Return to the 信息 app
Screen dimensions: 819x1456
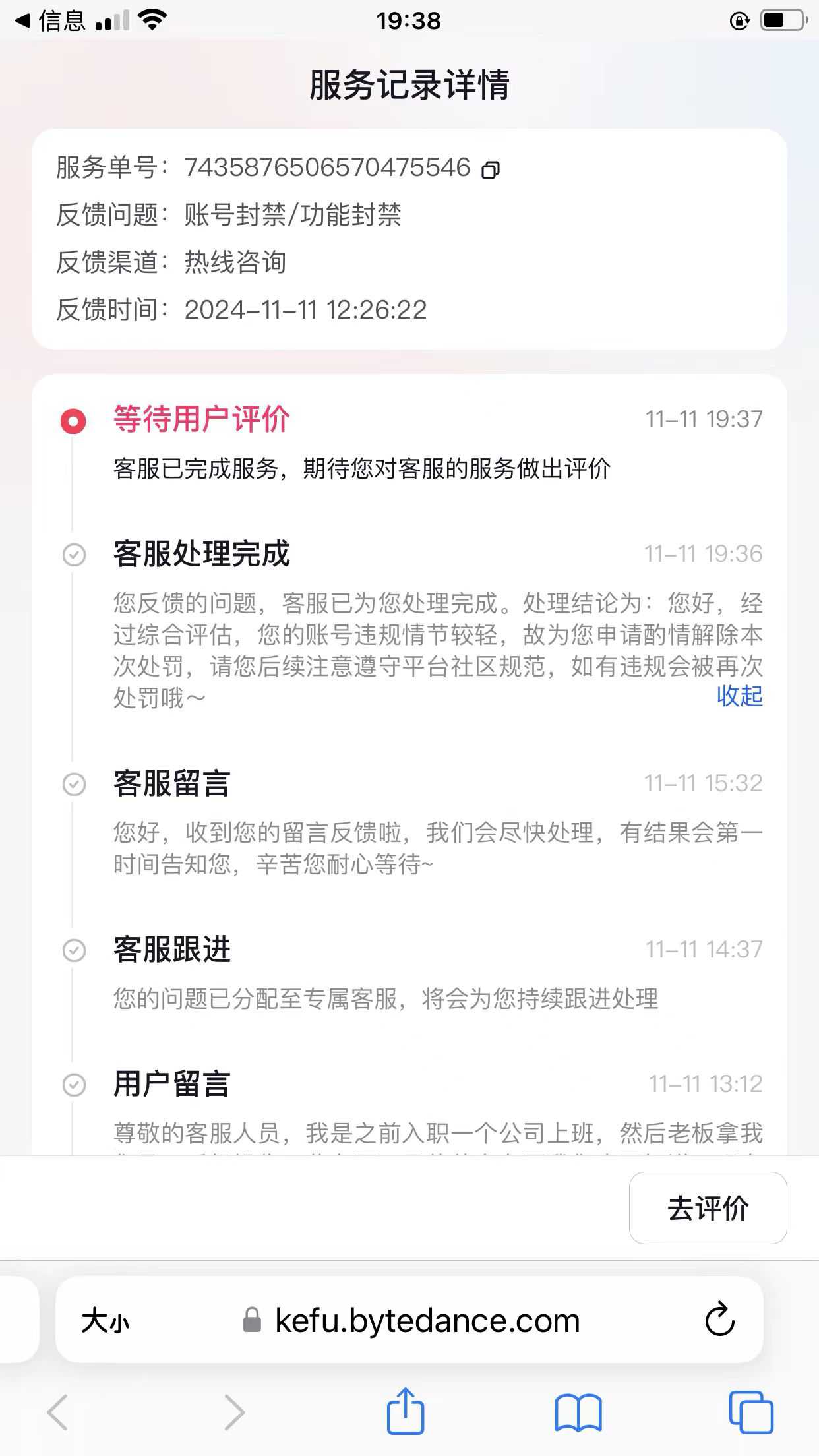[x=51, y=21]
